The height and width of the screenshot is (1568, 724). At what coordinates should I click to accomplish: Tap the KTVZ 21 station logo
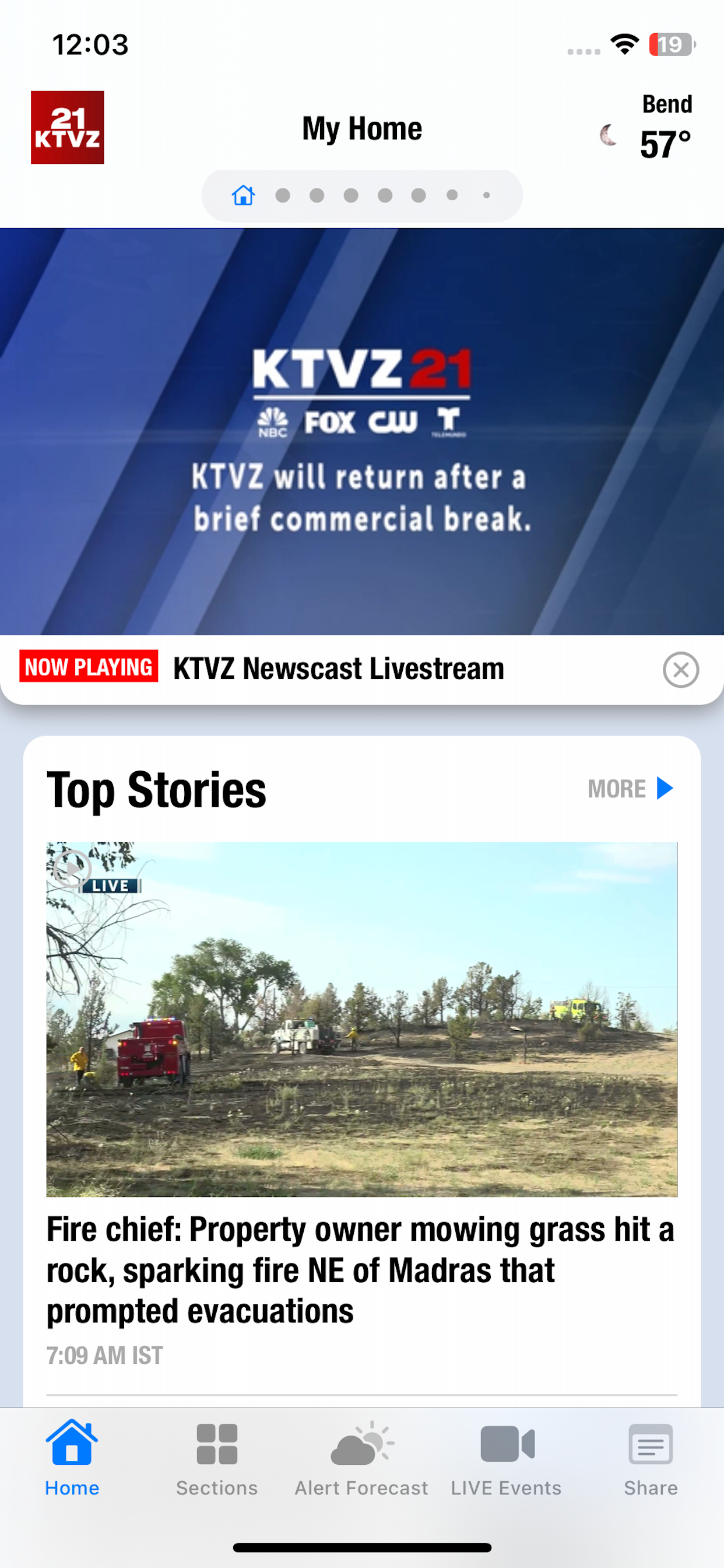click(x=68, y=127)
